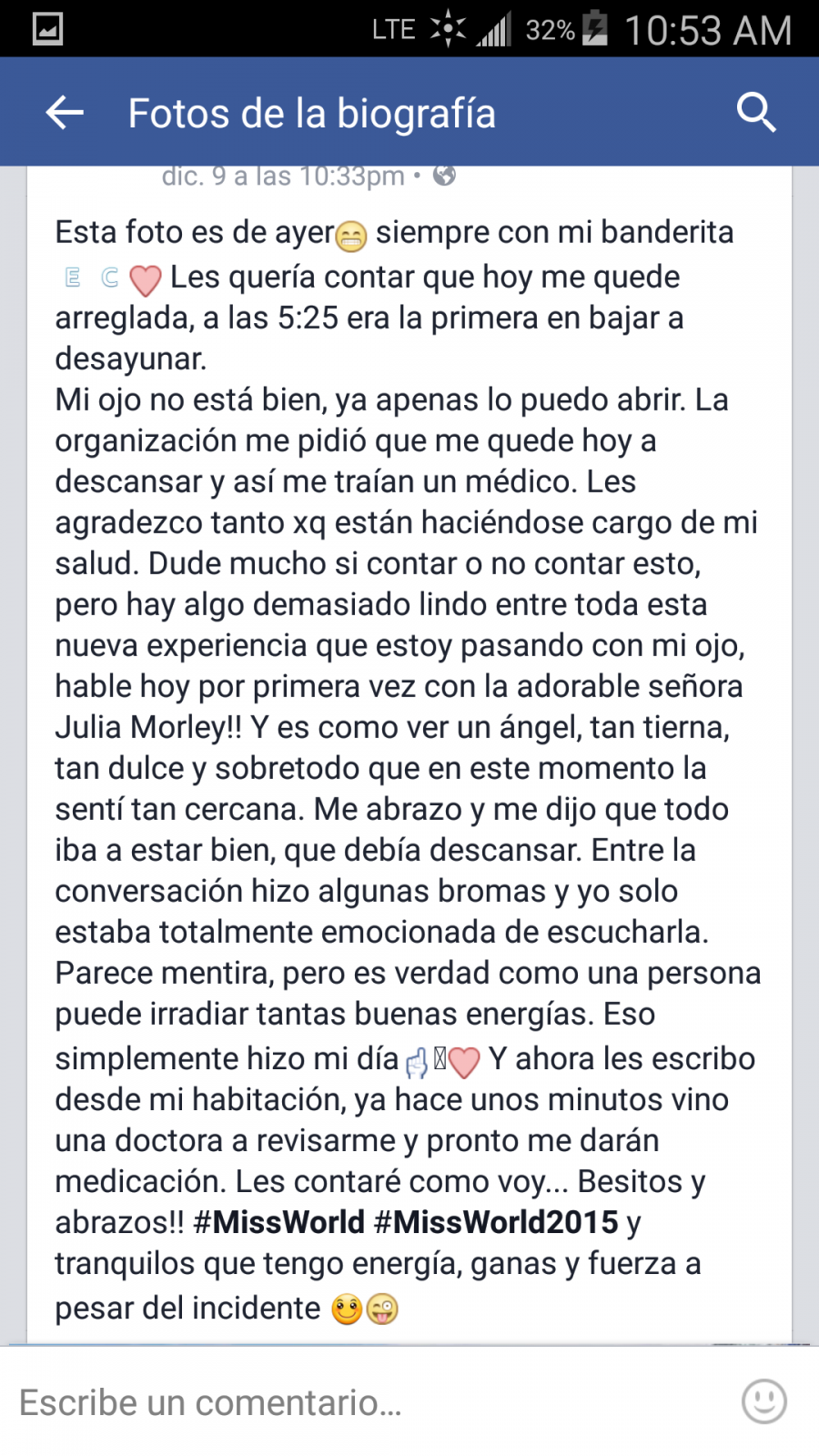This screenshot has width=819, height=1456.
Task: Open the emoji smiley picker
Action: (764, 1401)
